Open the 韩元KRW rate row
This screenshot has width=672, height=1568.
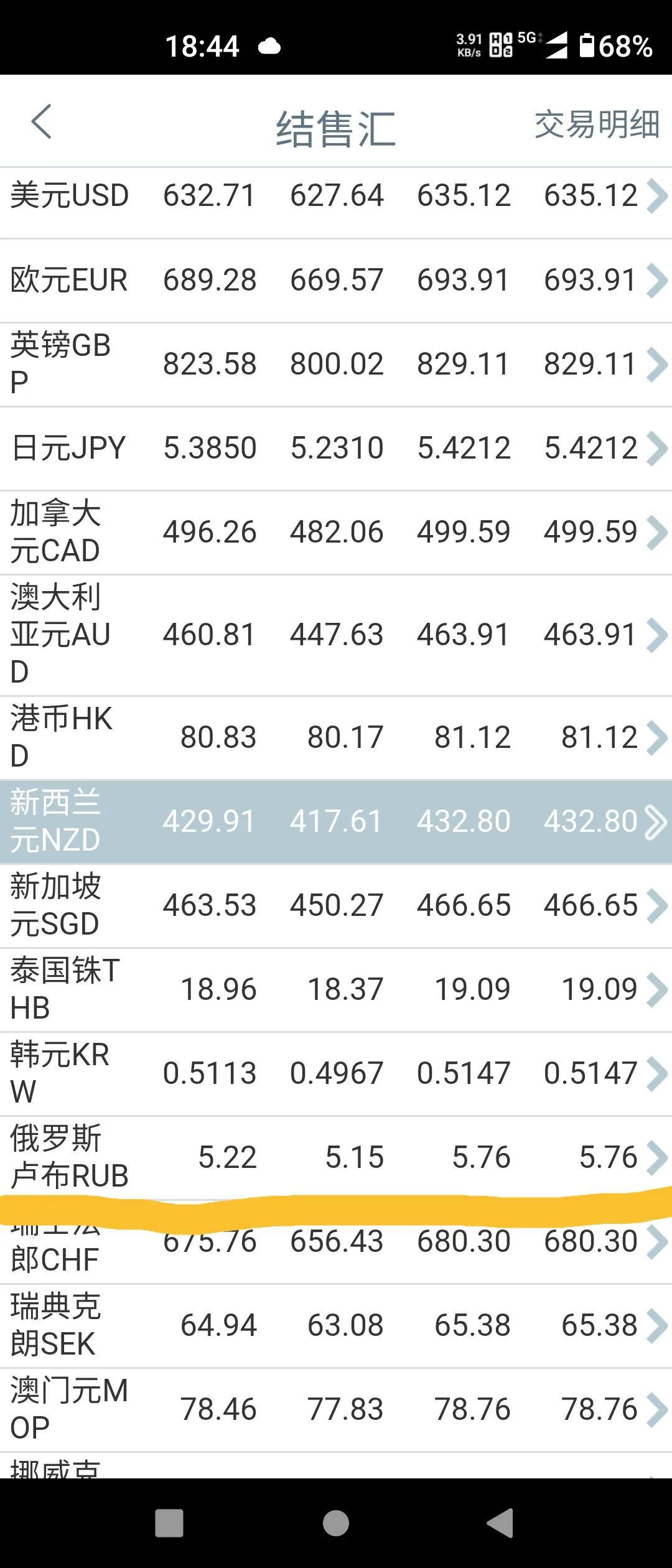coord(336,1073)
